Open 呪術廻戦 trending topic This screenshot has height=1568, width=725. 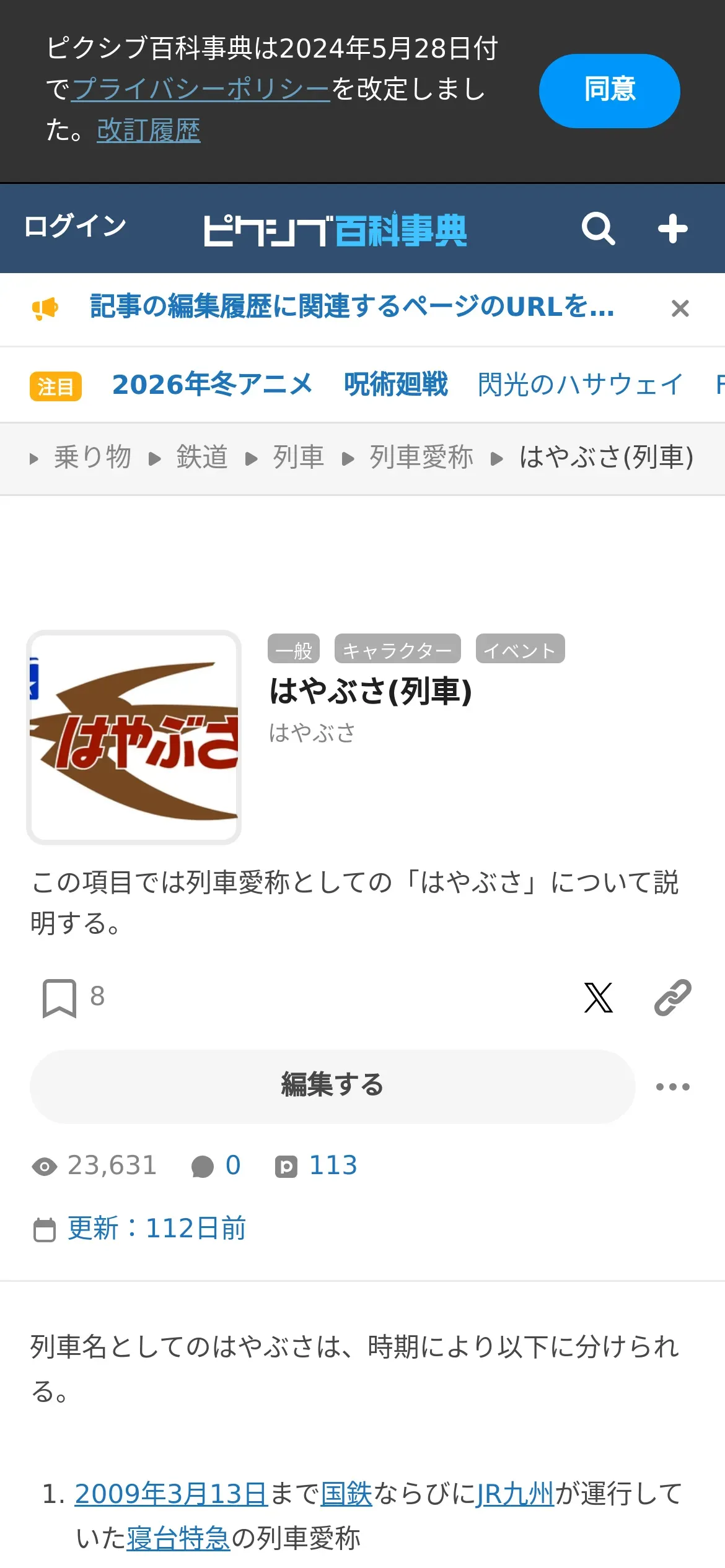[395, 385]
